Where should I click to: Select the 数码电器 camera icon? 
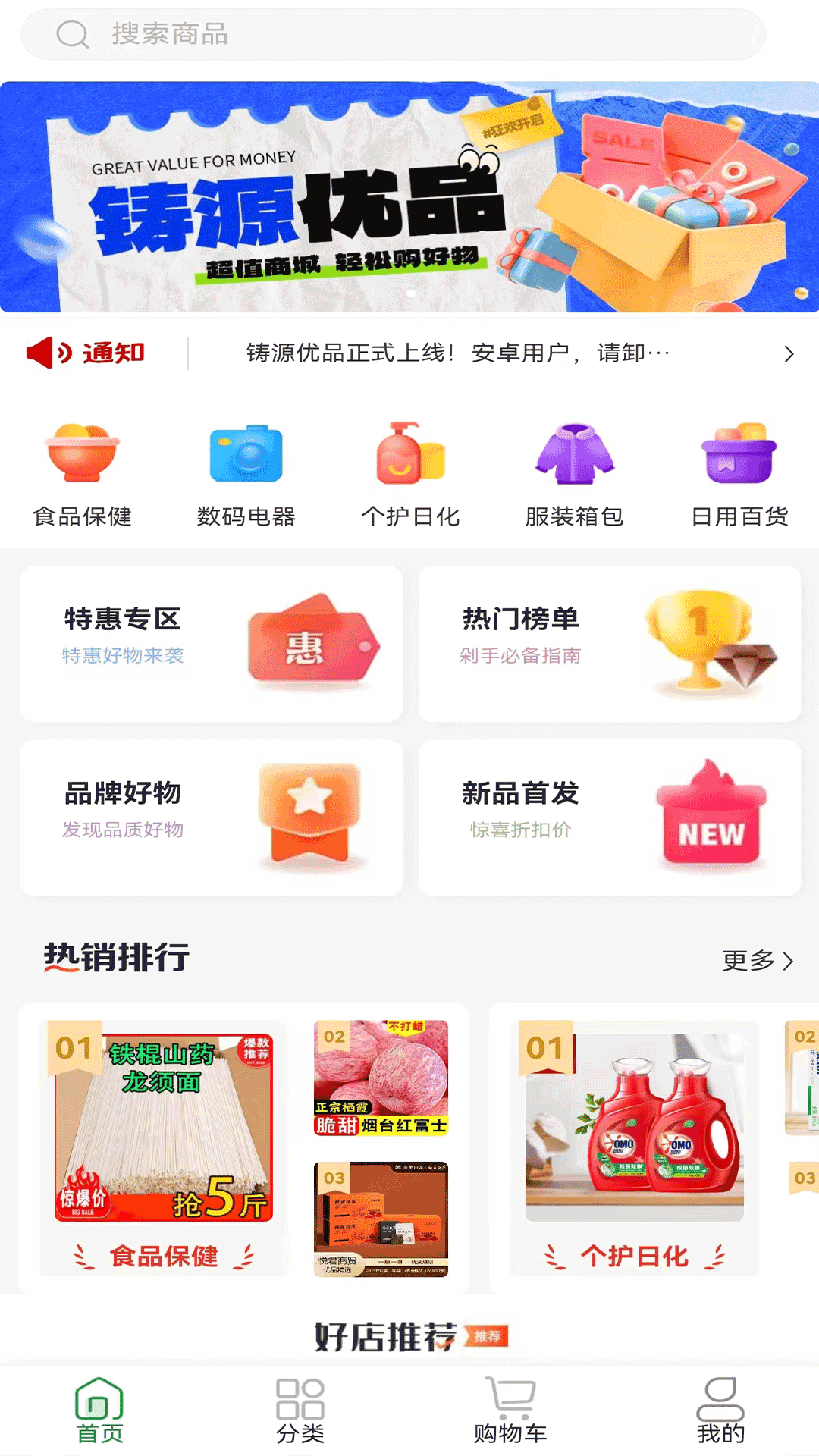coord(246,455)
